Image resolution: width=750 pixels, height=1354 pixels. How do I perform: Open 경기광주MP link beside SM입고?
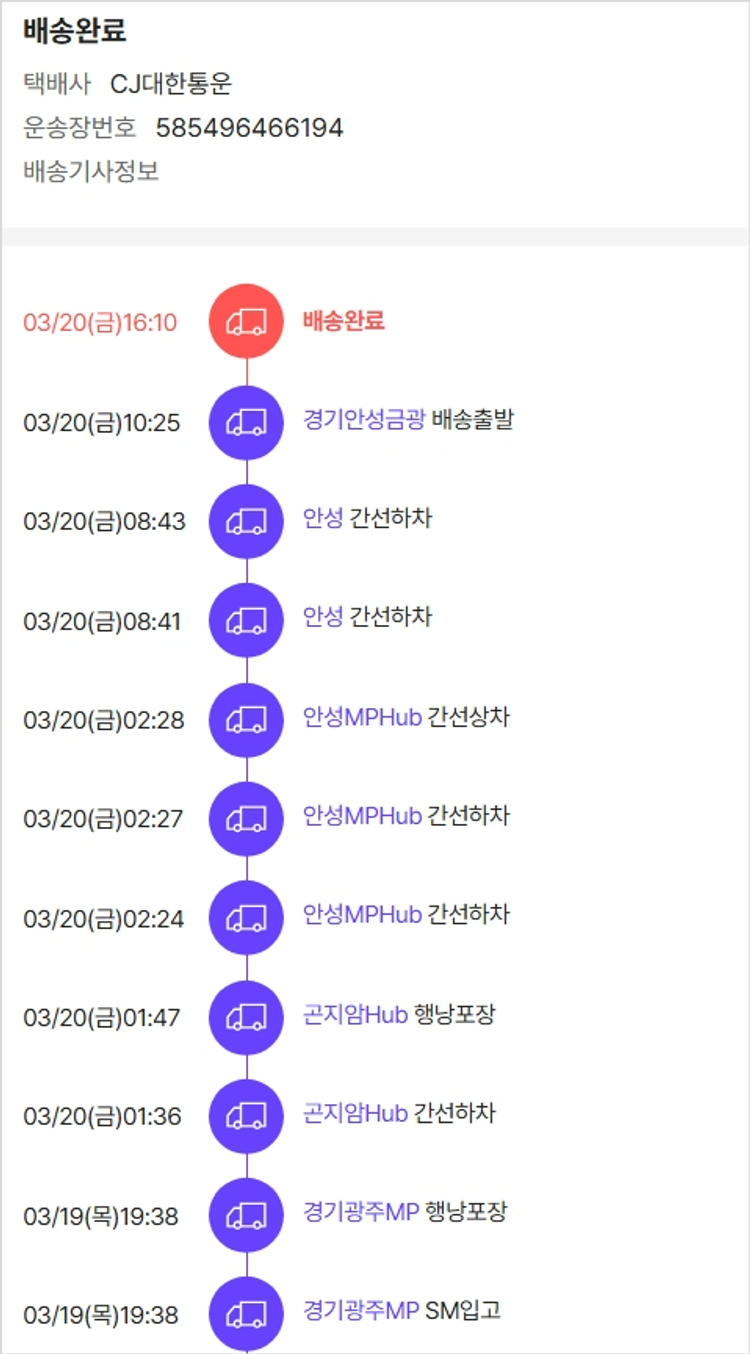[360, 1311]
